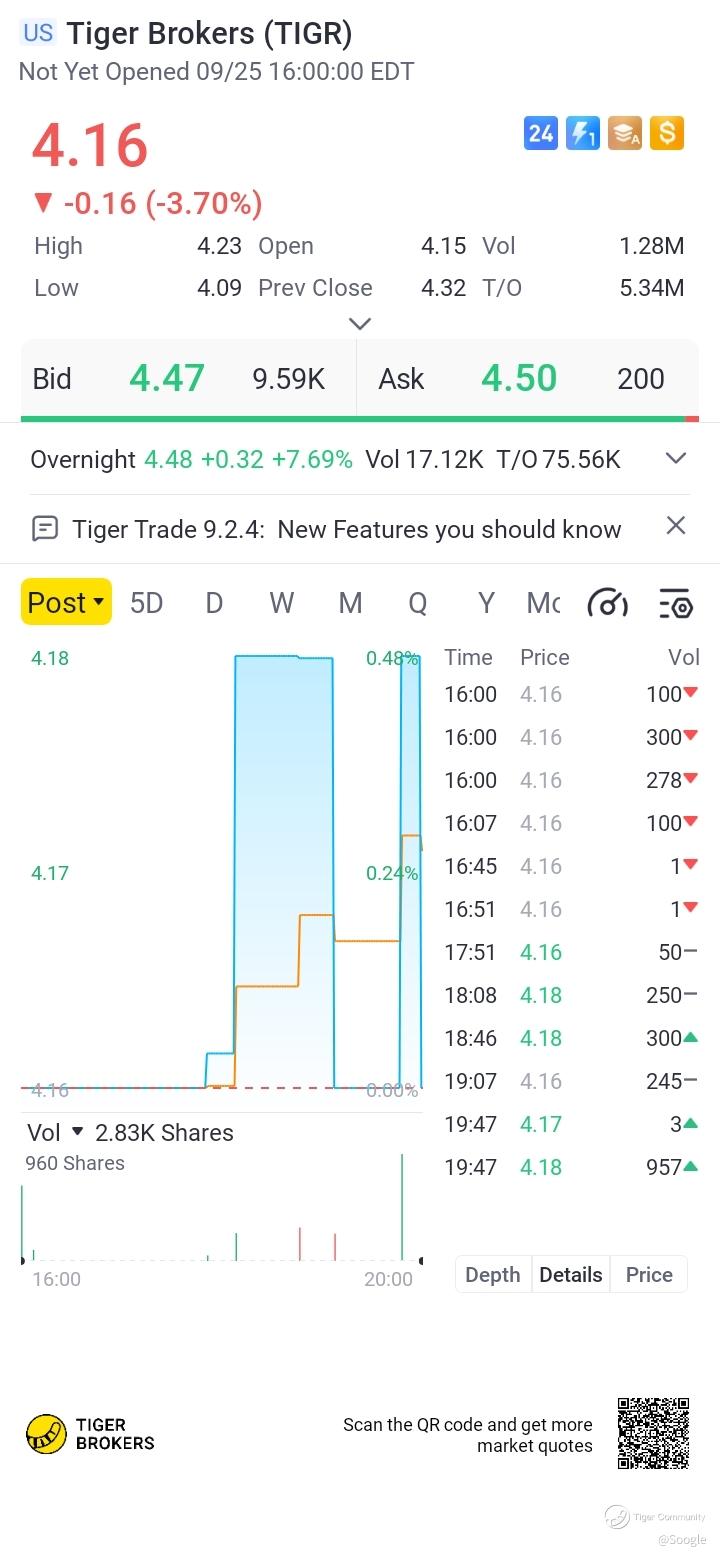Read Tiger Trade 9.2.4 new features
This screenshot has width=720, height=1556.
coord(346,529)
